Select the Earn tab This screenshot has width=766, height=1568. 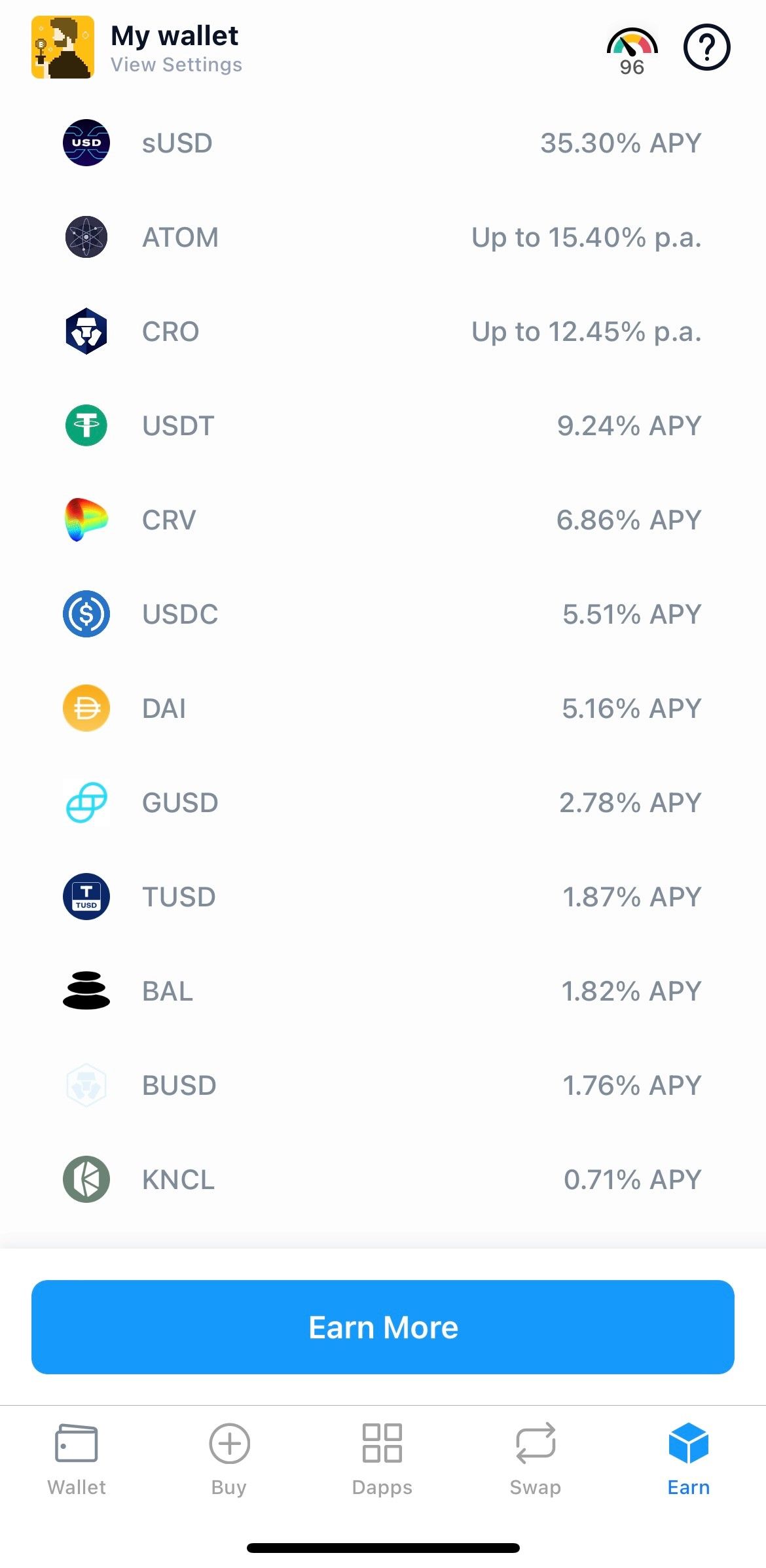click(x=689, y=1459)
